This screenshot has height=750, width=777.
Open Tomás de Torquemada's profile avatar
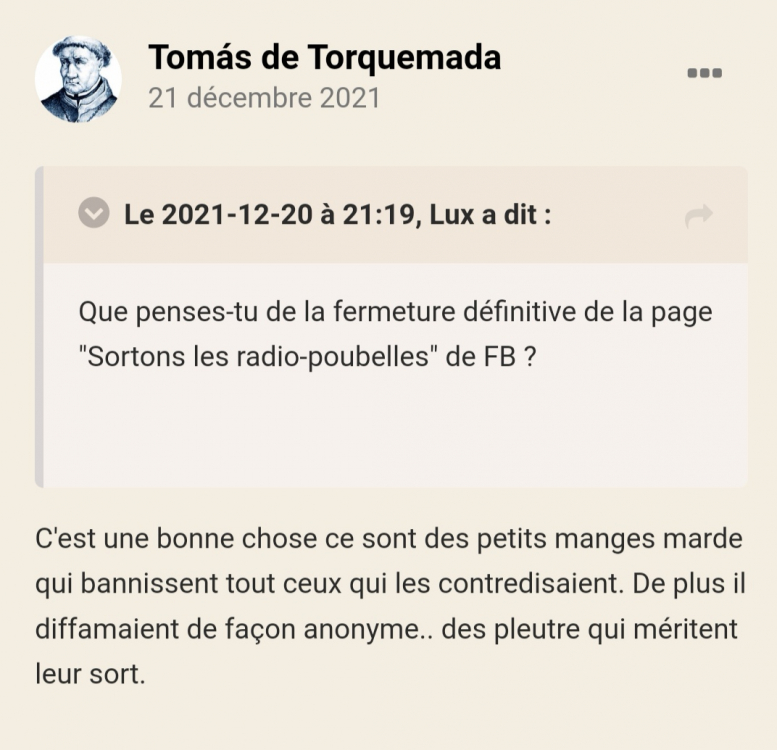[78, 80]
